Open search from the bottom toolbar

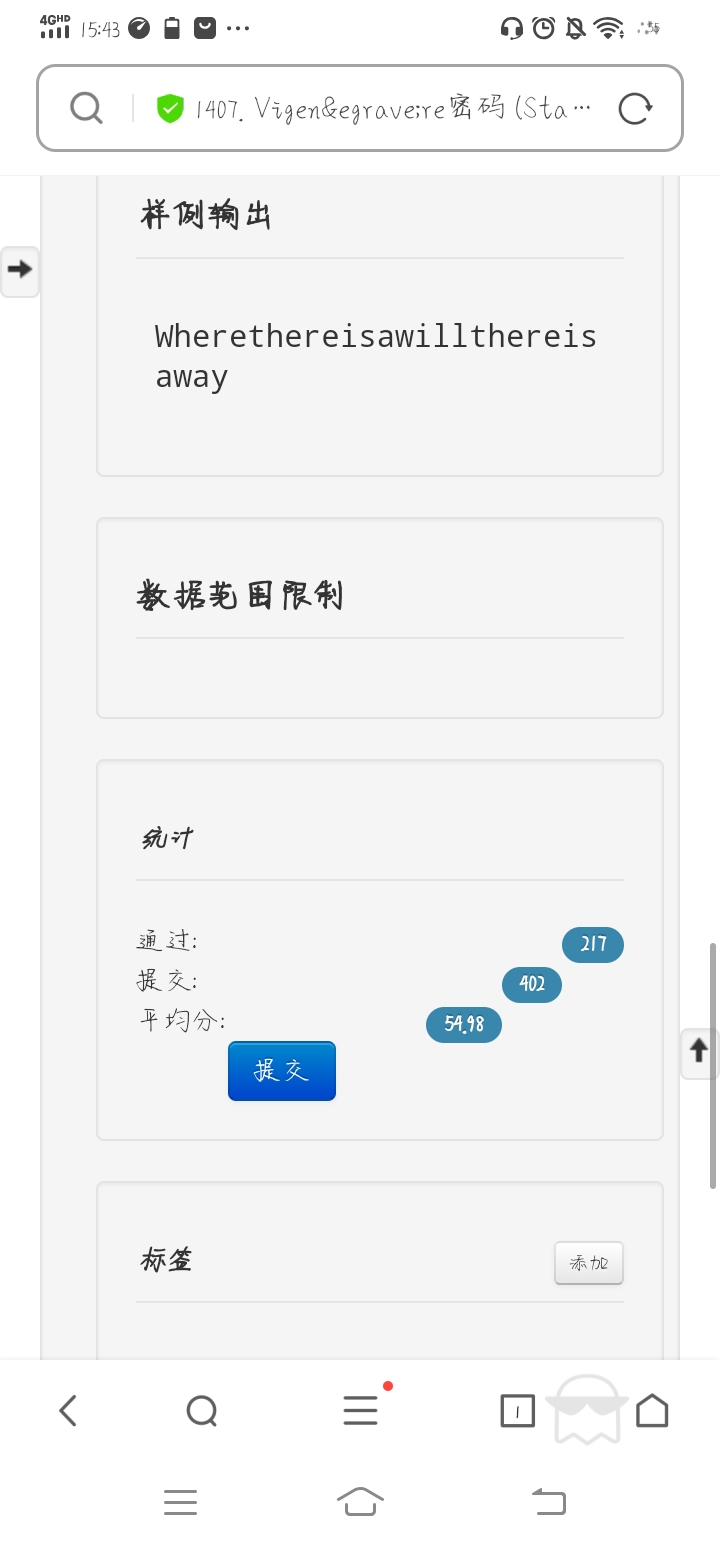point(202,1411)
